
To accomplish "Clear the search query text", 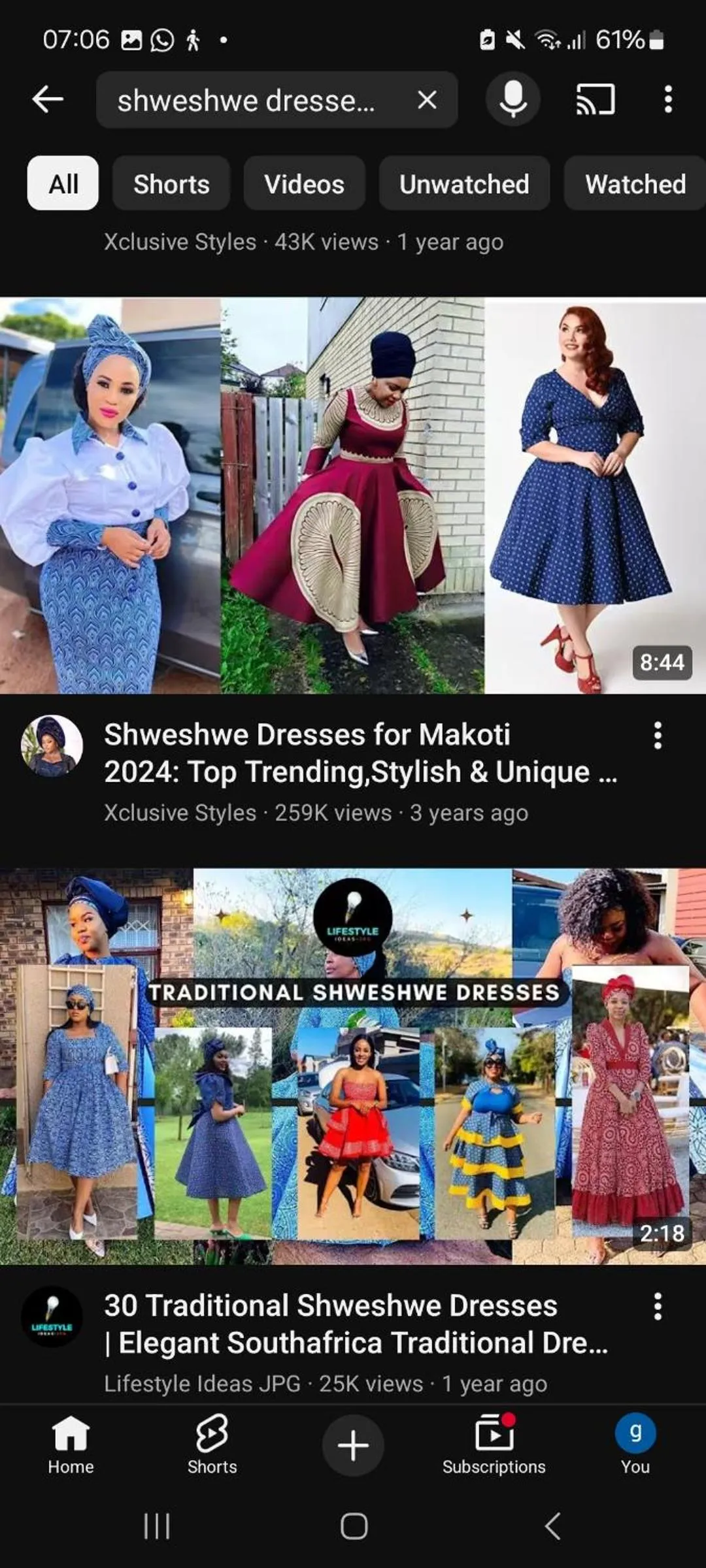I will (427, 100).
